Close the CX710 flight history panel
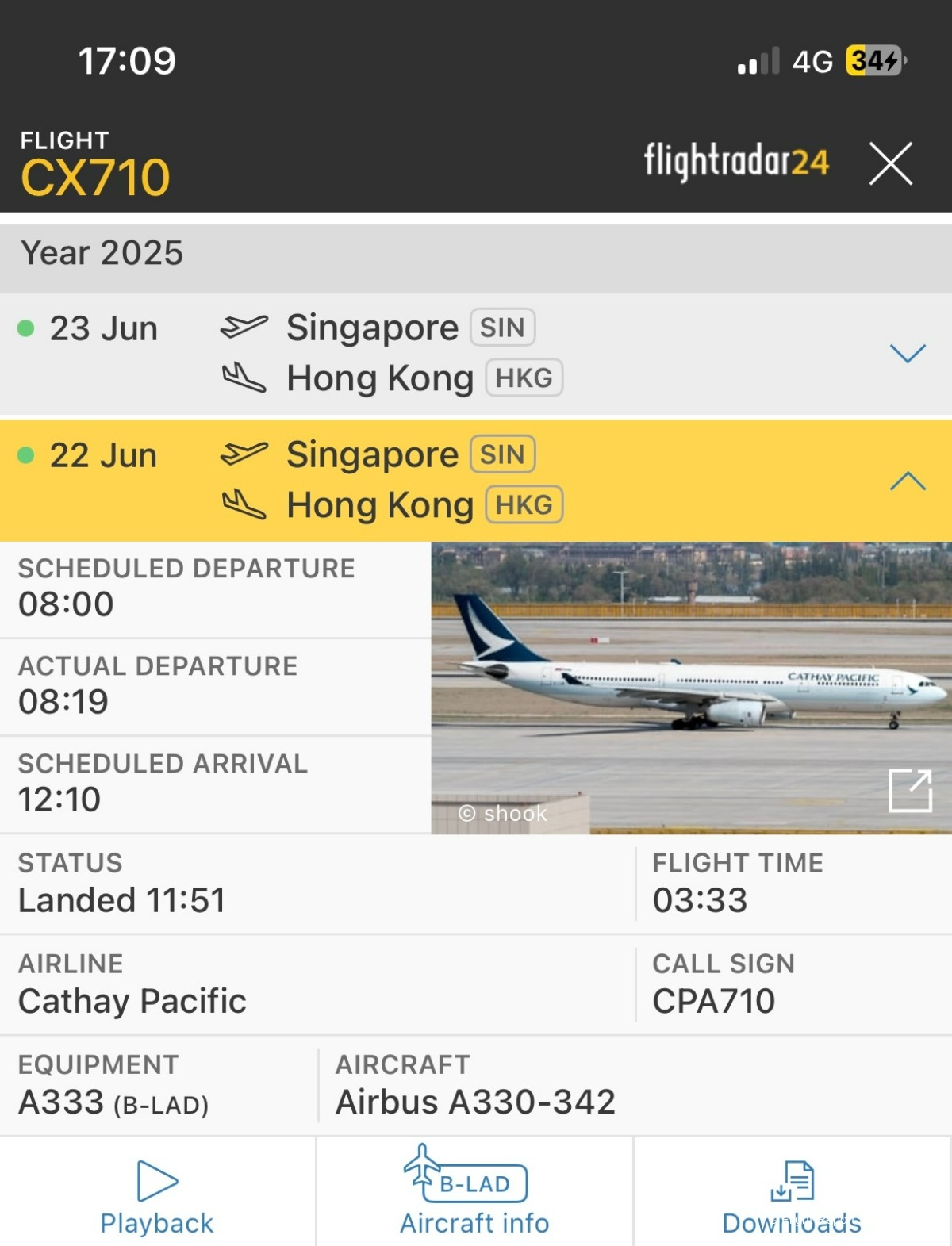This screenshot has width=952, height=1246. (x=890, y=163)
